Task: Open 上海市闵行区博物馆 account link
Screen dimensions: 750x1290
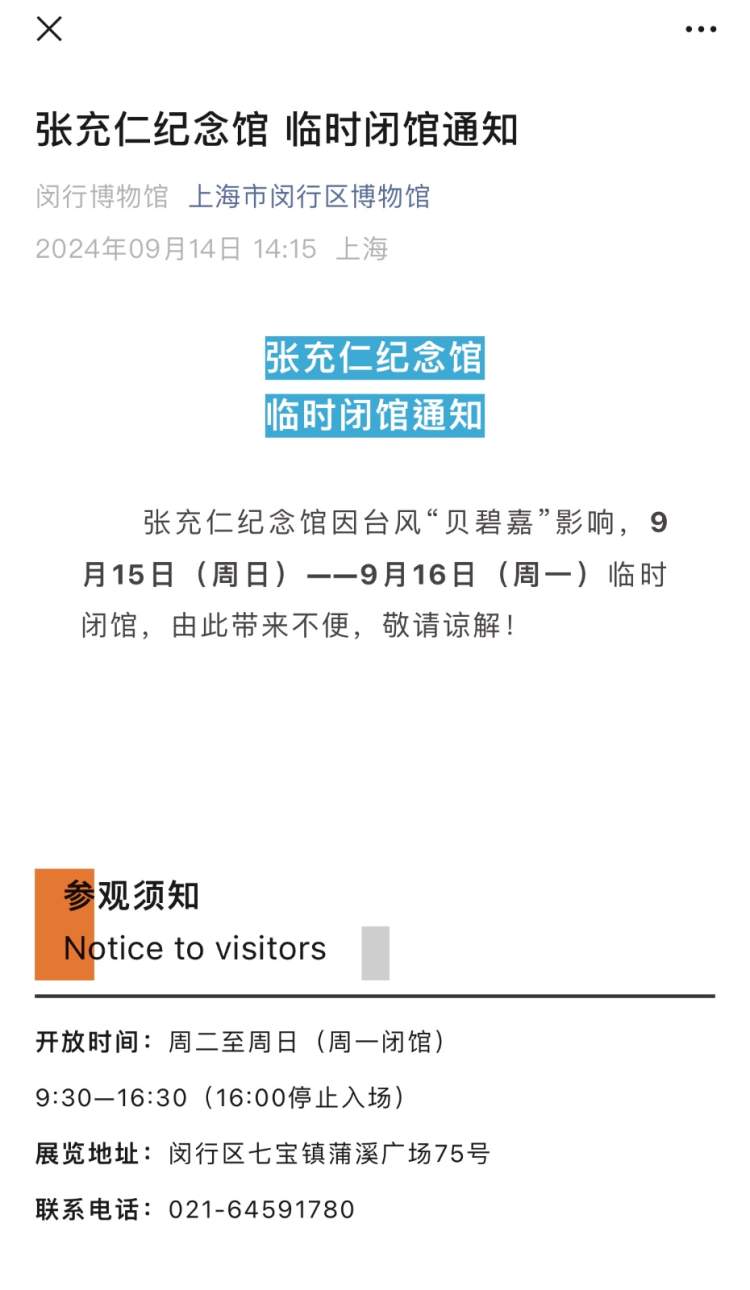Action: click(309, 196)
